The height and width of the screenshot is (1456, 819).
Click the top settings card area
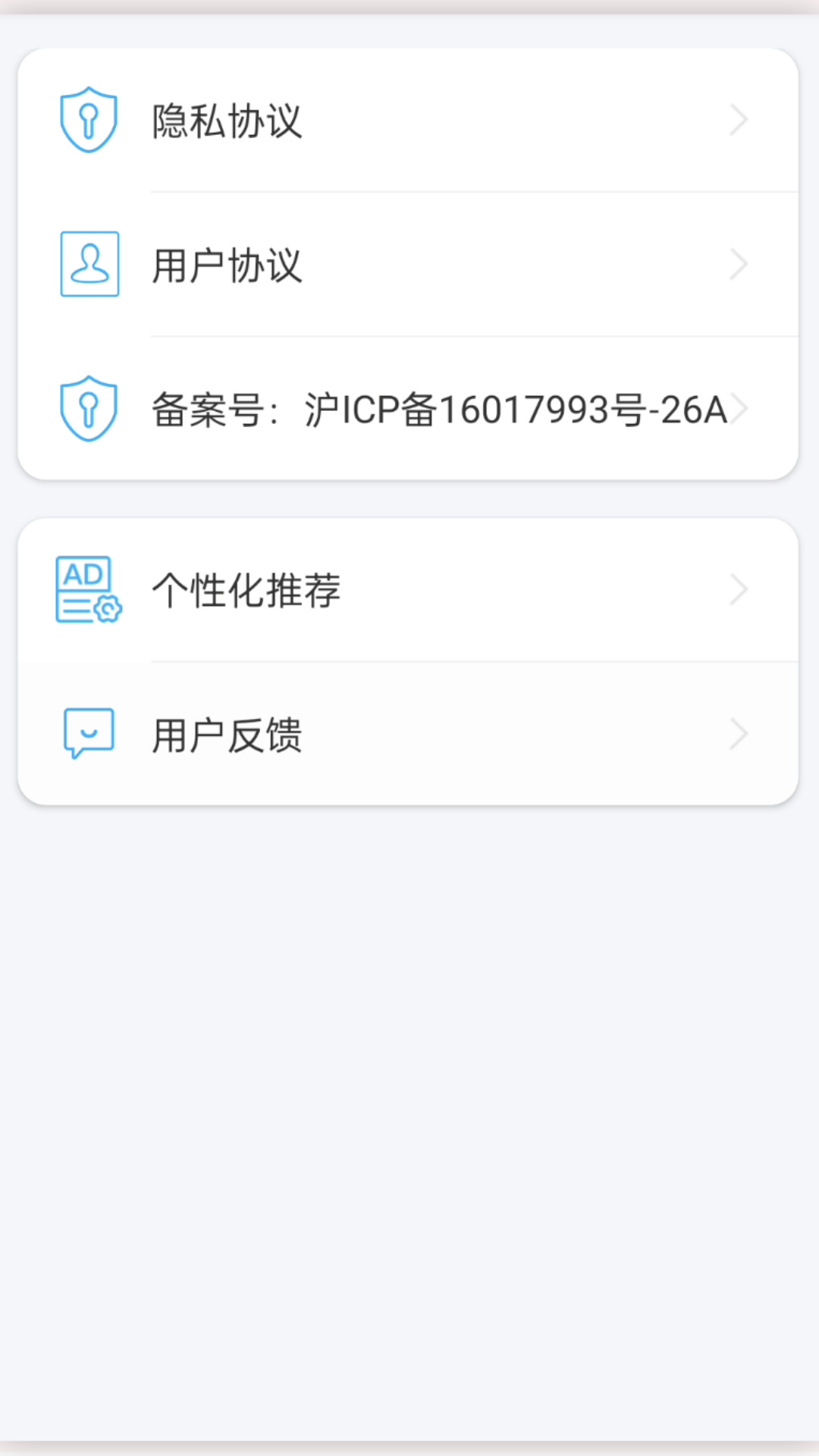[409, 263]
